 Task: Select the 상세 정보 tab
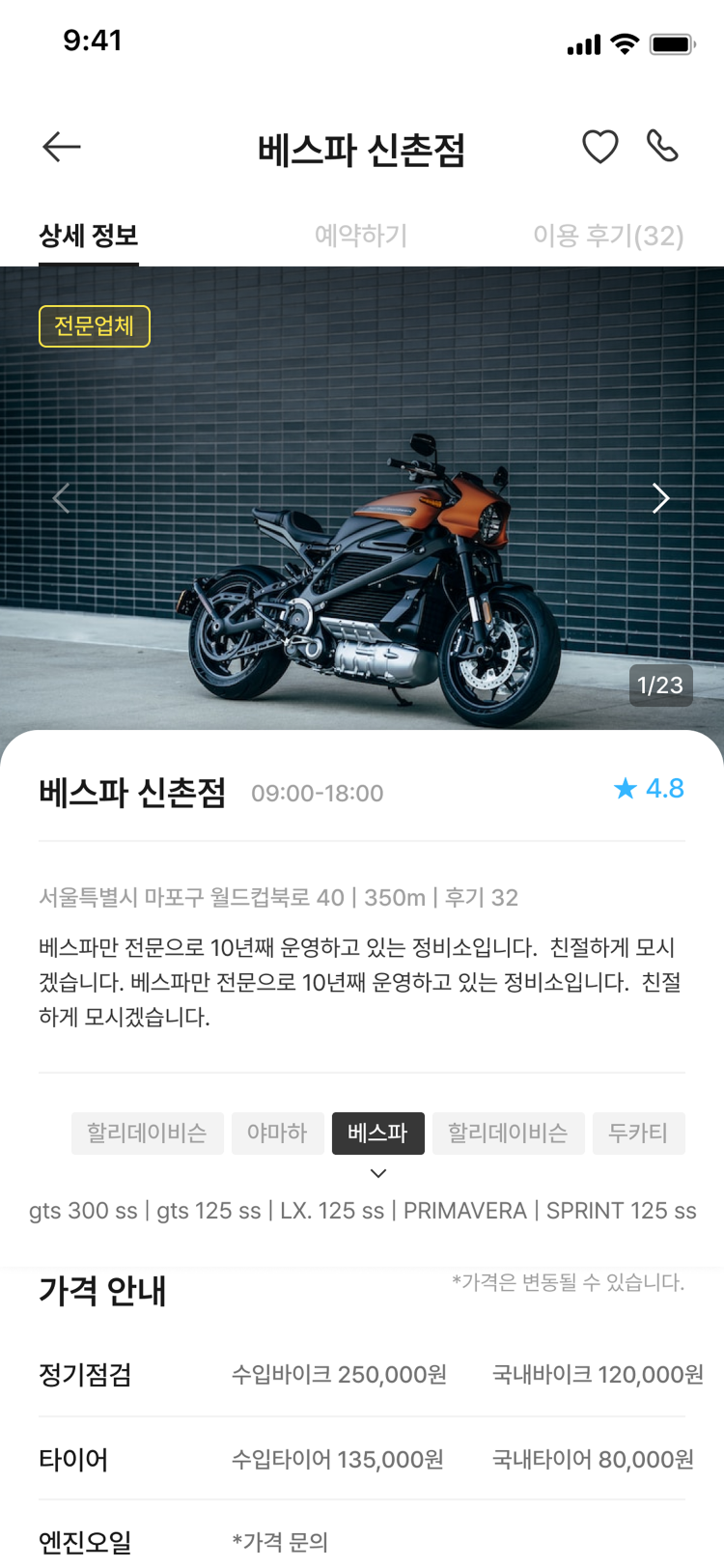pyautogui.click(x=89, y=236)
